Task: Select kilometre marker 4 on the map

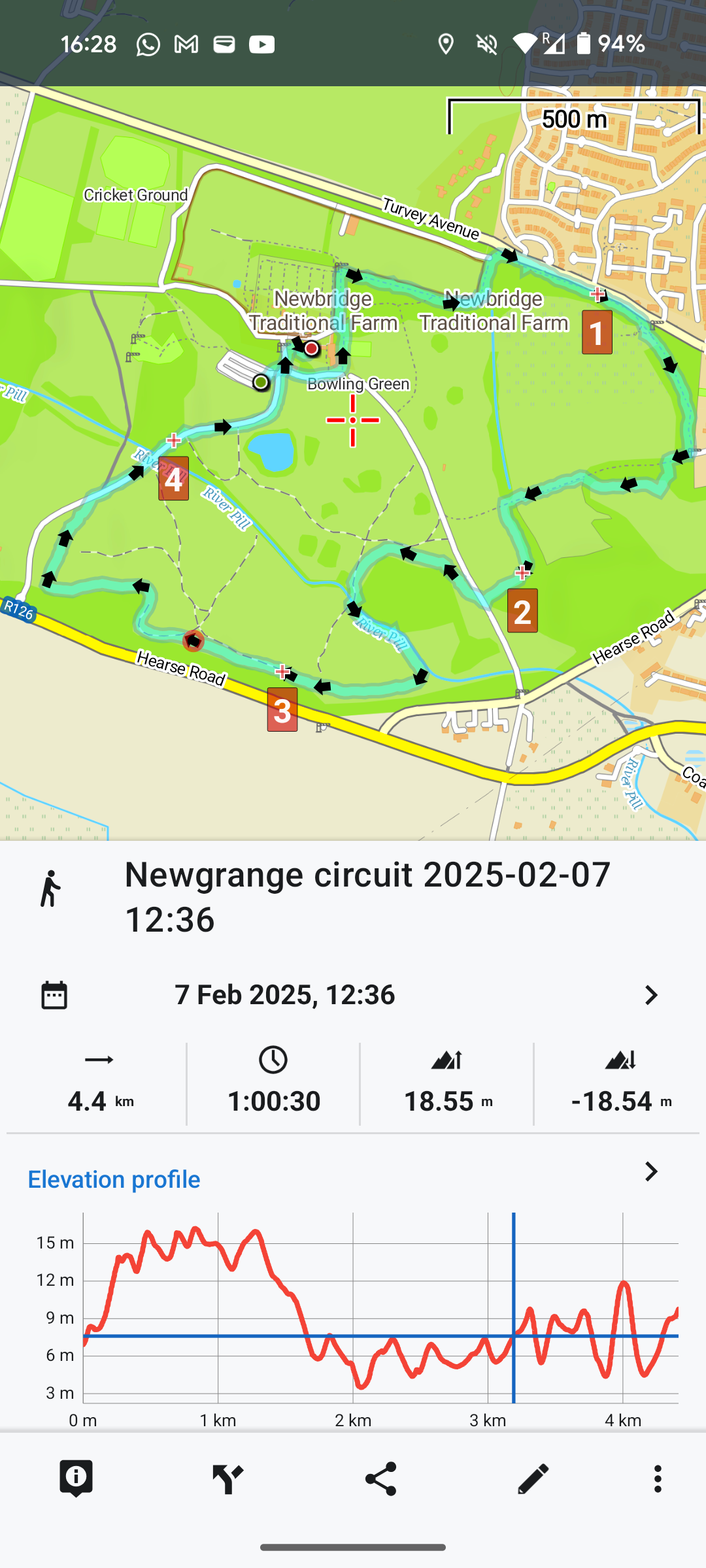Action: (x=173, y=479)
